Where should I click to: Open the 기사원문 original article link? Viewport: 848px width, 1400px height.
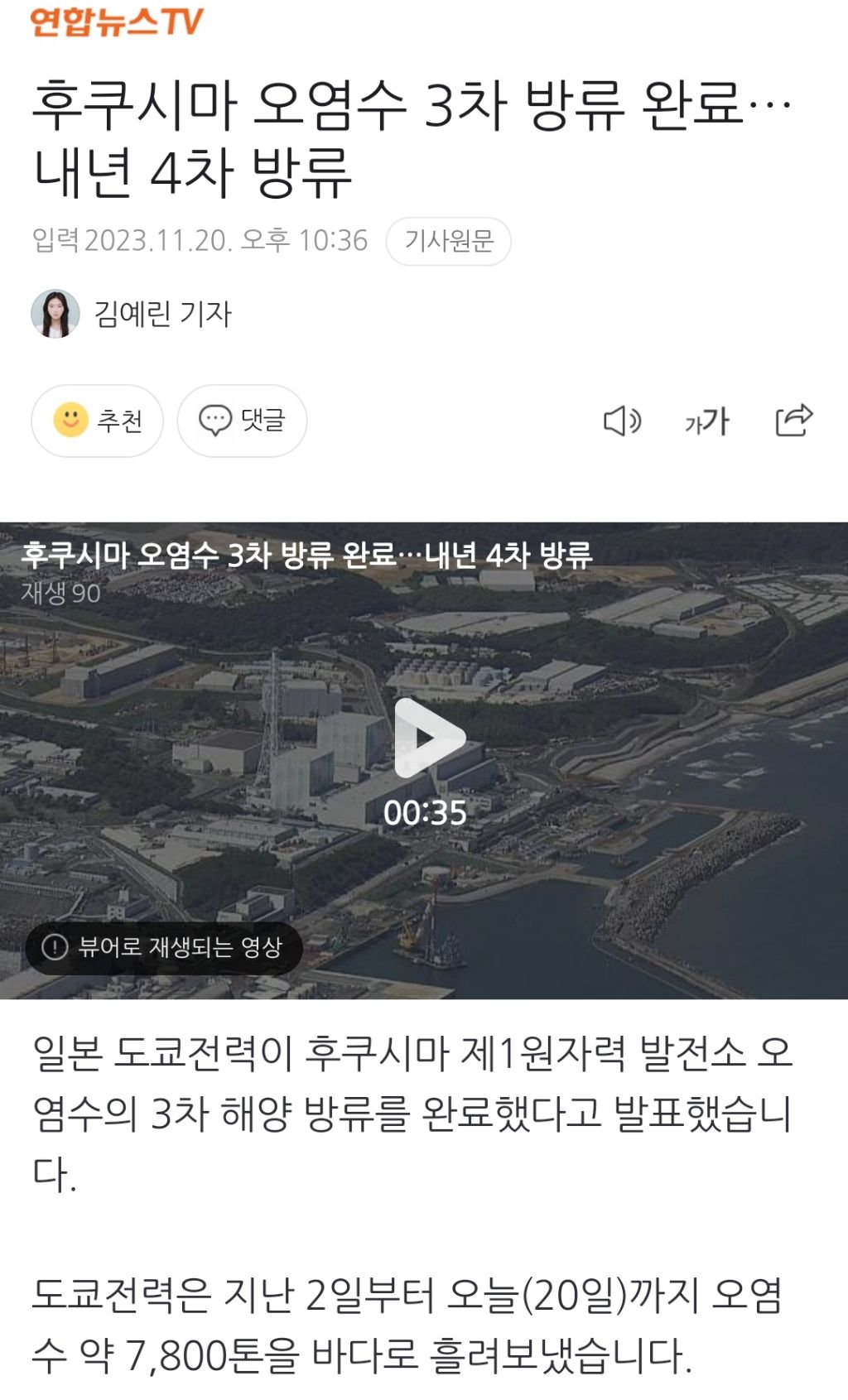click(448, 241)
